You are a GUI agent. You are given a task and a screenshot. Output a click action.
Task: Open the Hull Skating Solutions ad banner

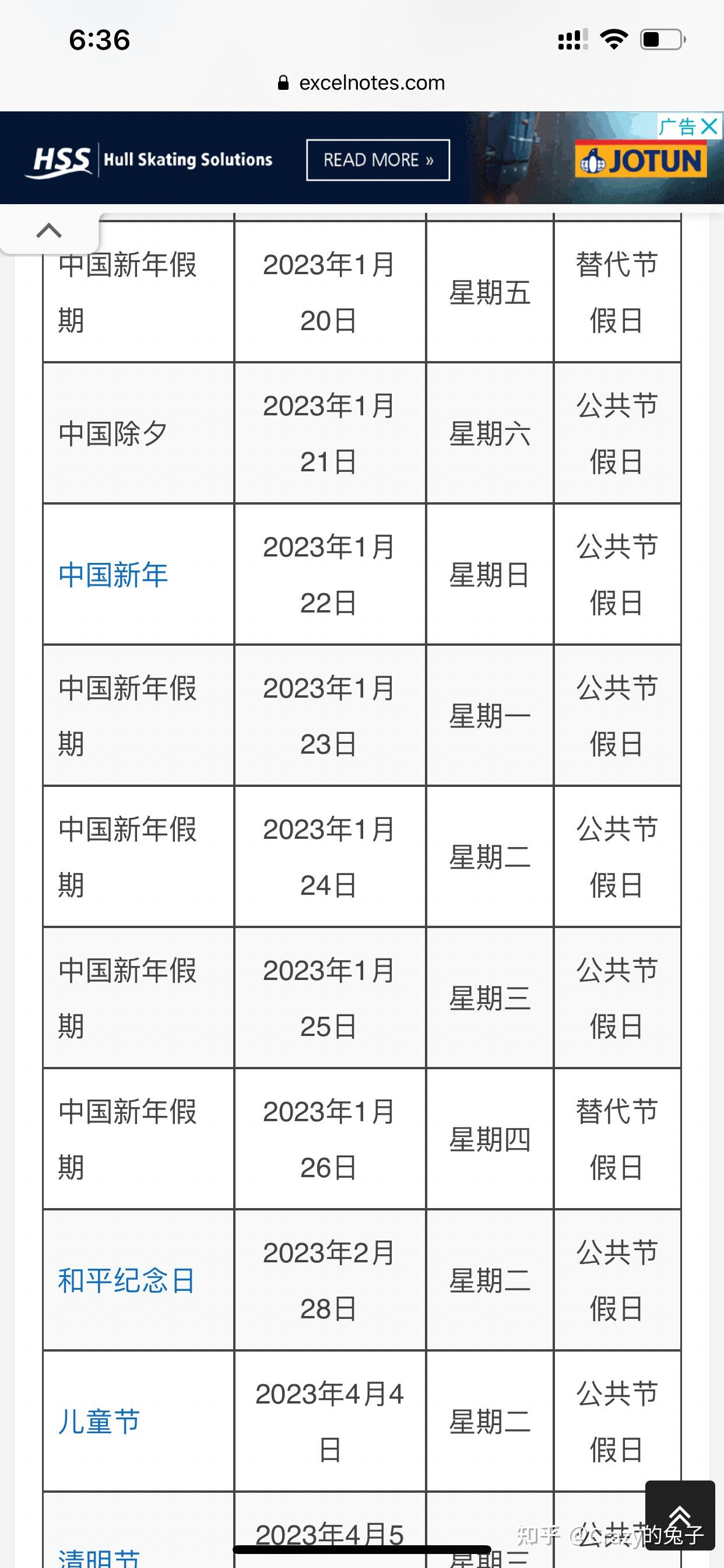tap(362, 157)
